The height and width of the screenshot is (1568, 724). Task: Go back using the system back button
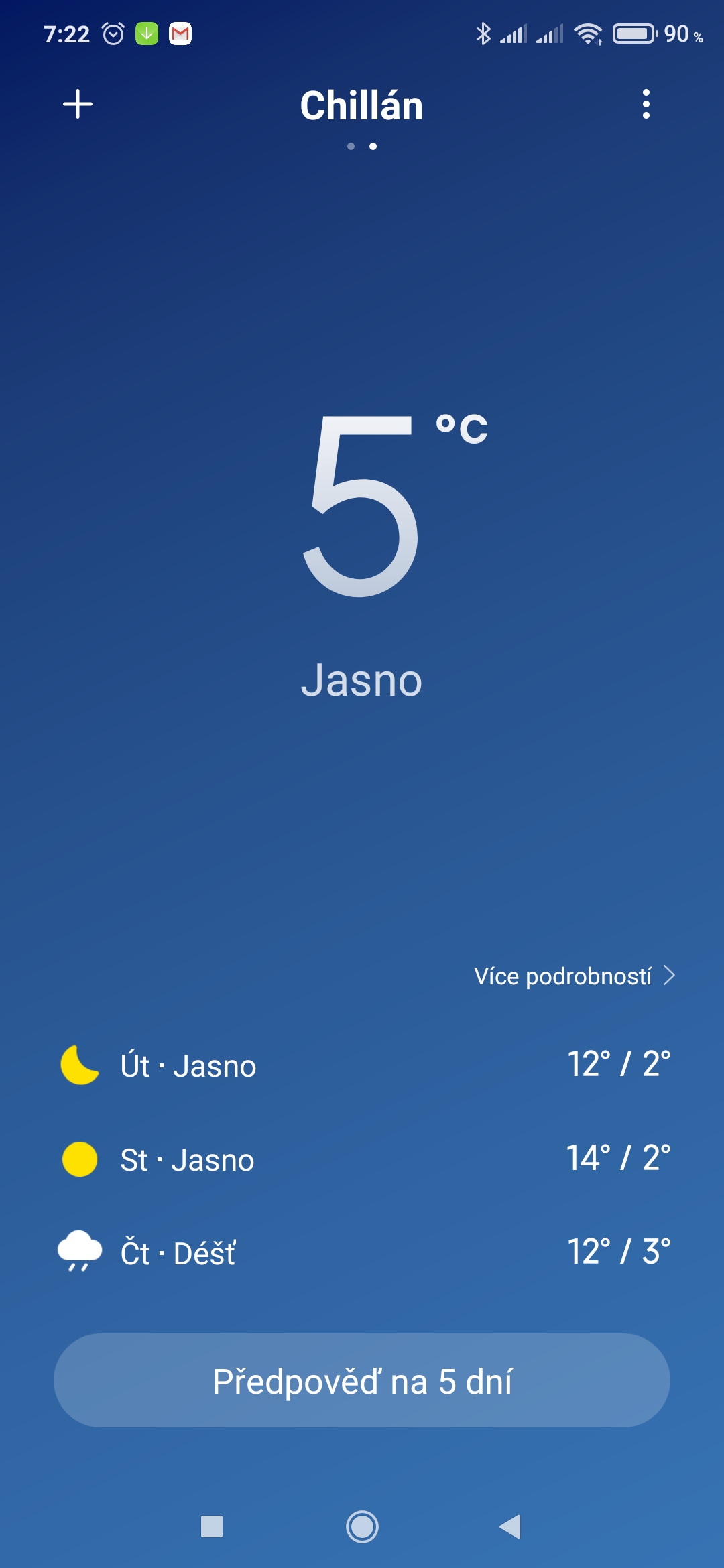(511, 1526)
